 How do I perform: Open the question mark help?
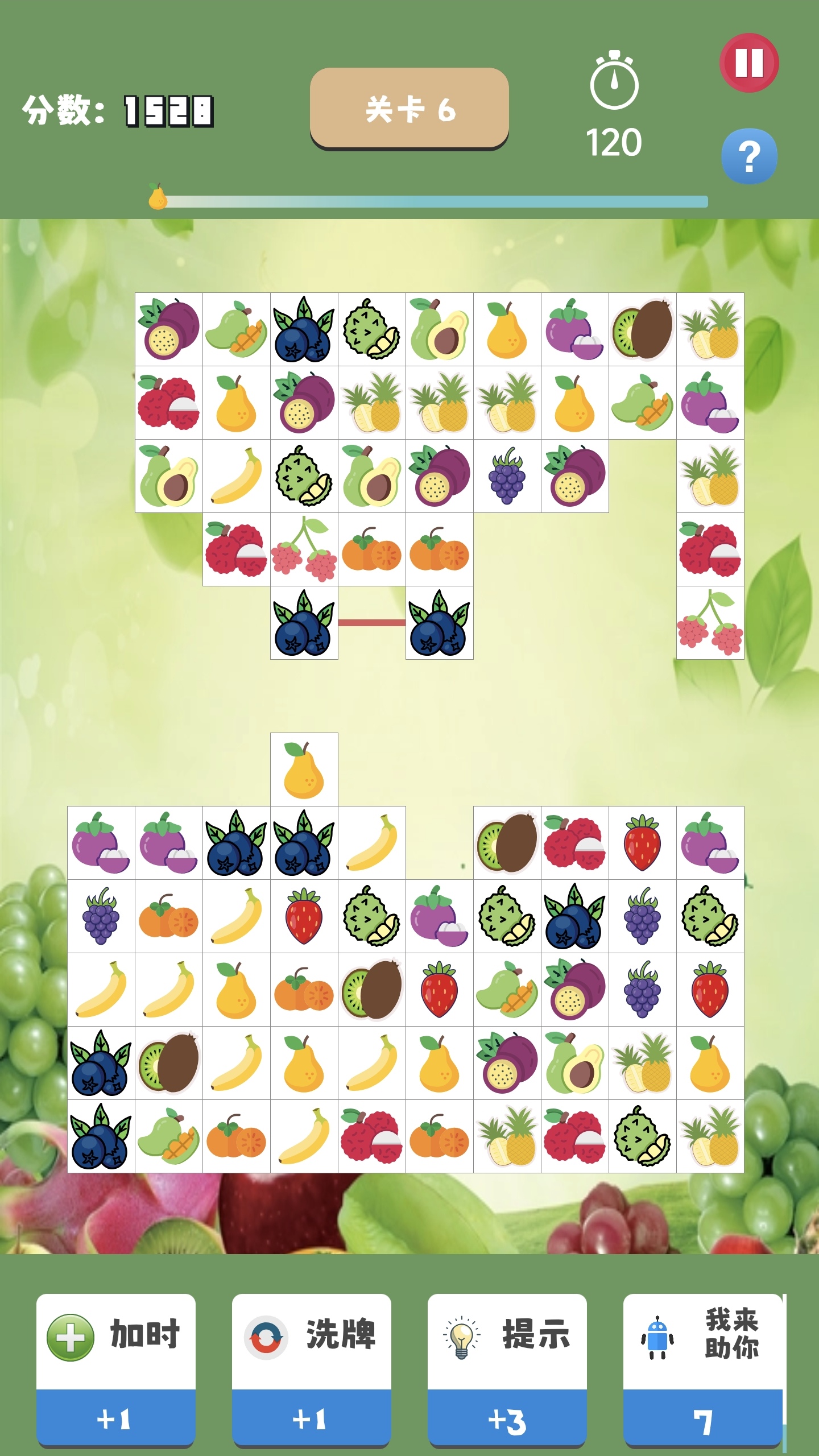click(748, 156)
